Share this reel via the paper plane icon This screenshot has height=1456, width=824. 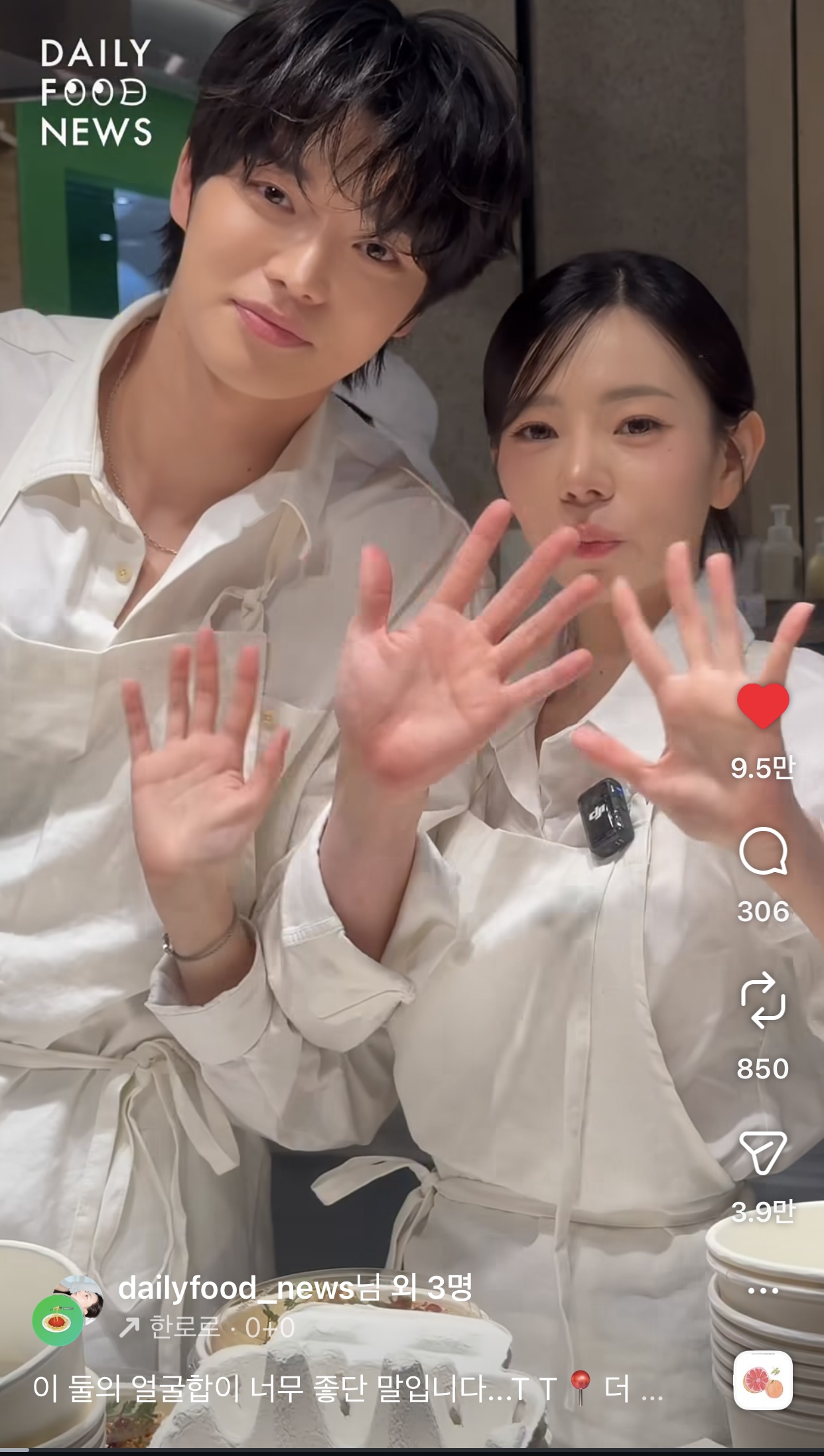(x=763, y=1152)
